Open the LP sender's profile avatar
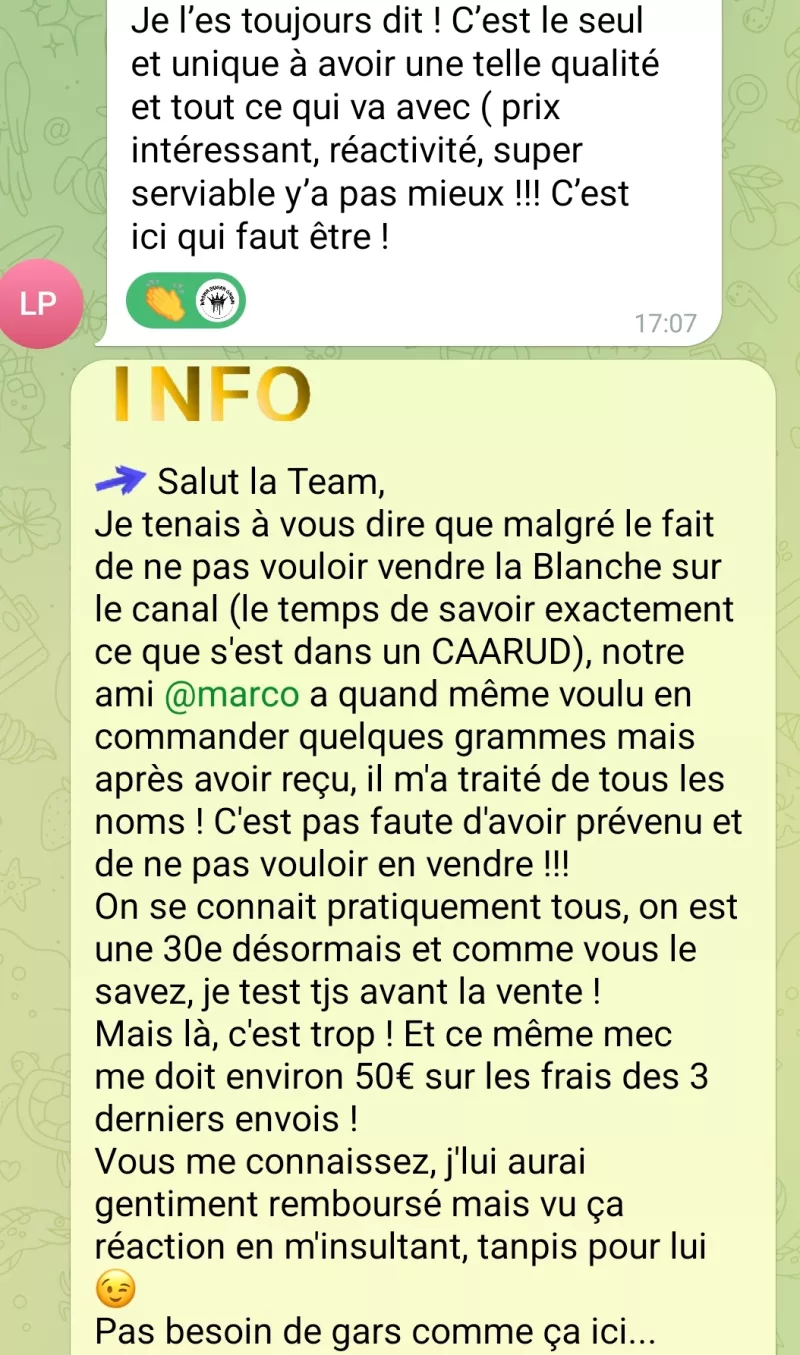 tap(38, 304)
